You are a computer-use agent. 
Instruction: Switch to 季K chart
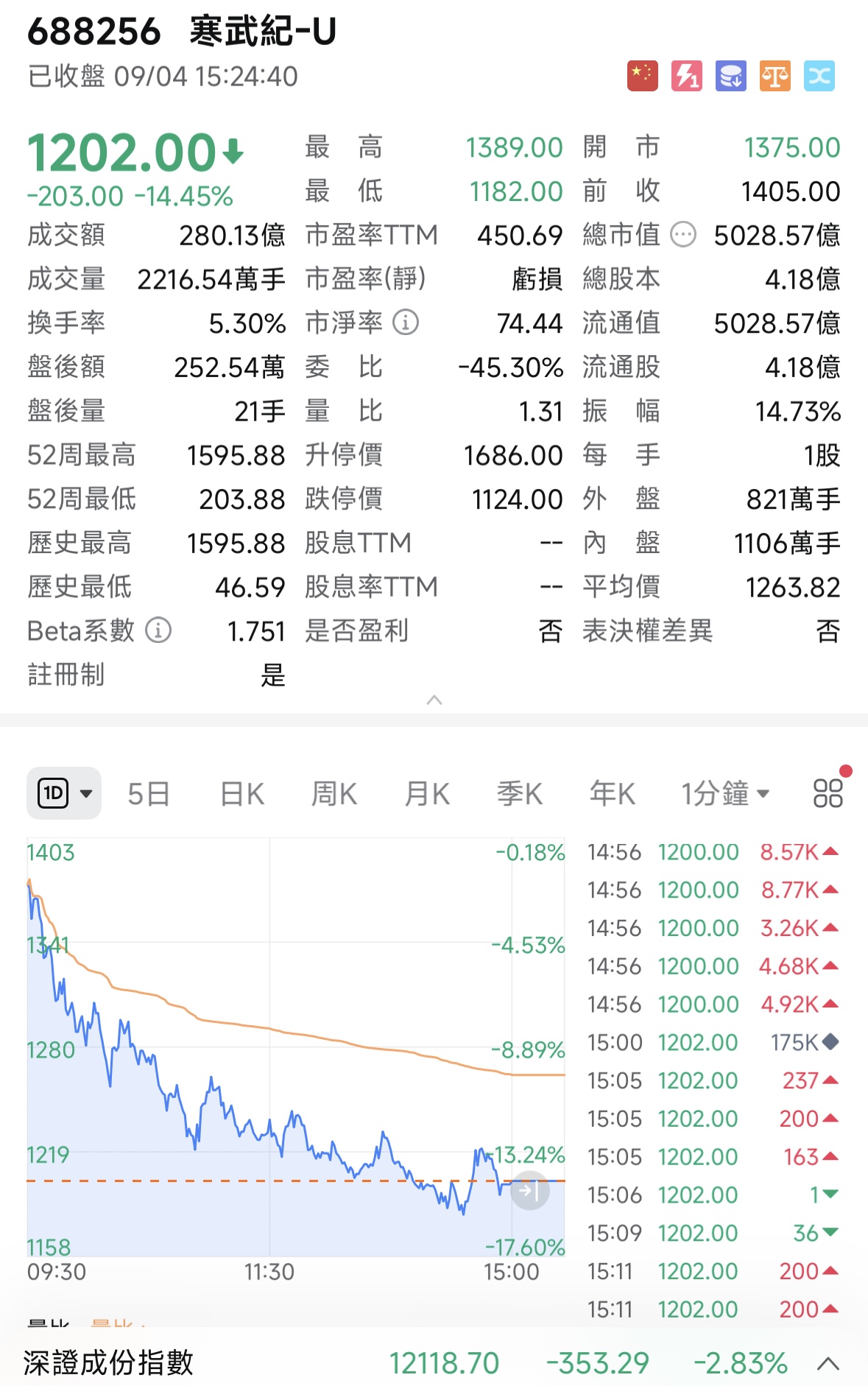520,794
